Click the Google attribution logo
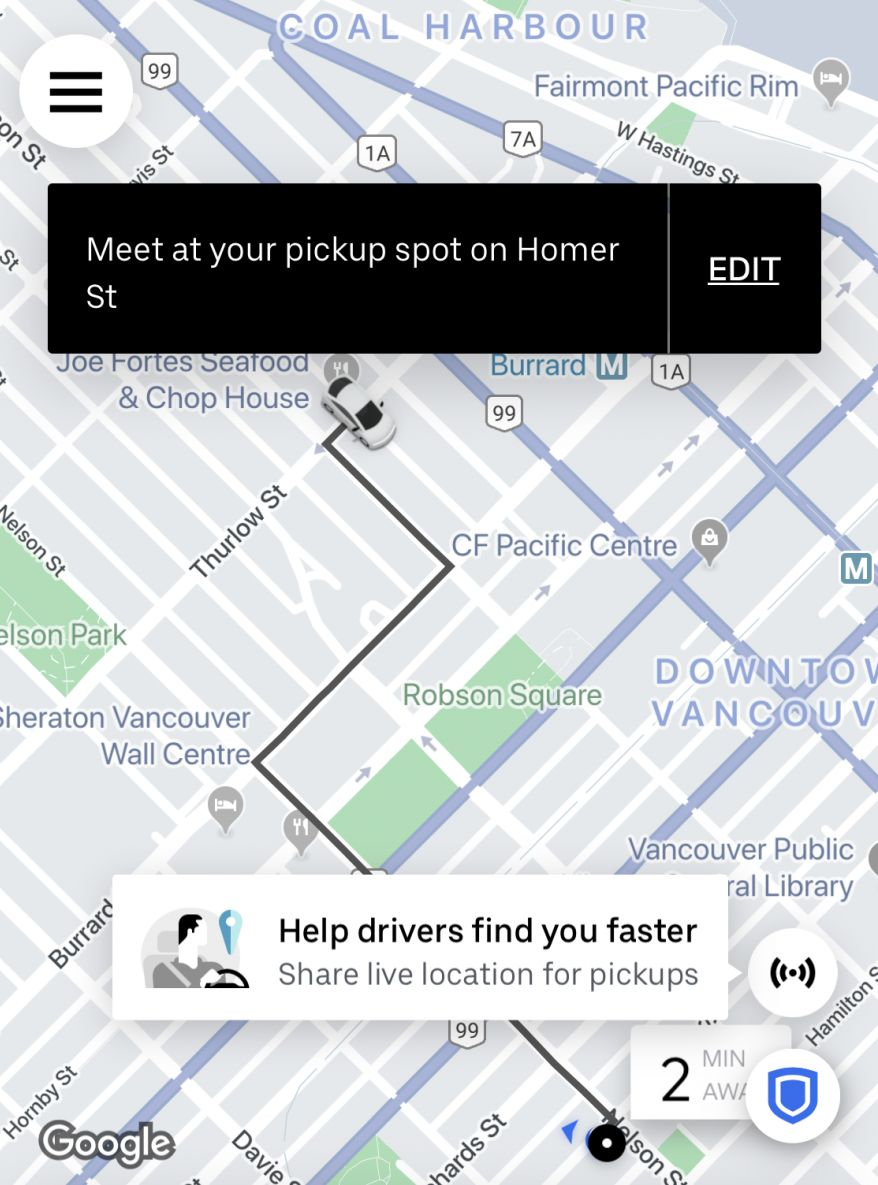878x1185 pixels. pyautogui.click(x=108, y=1144)
